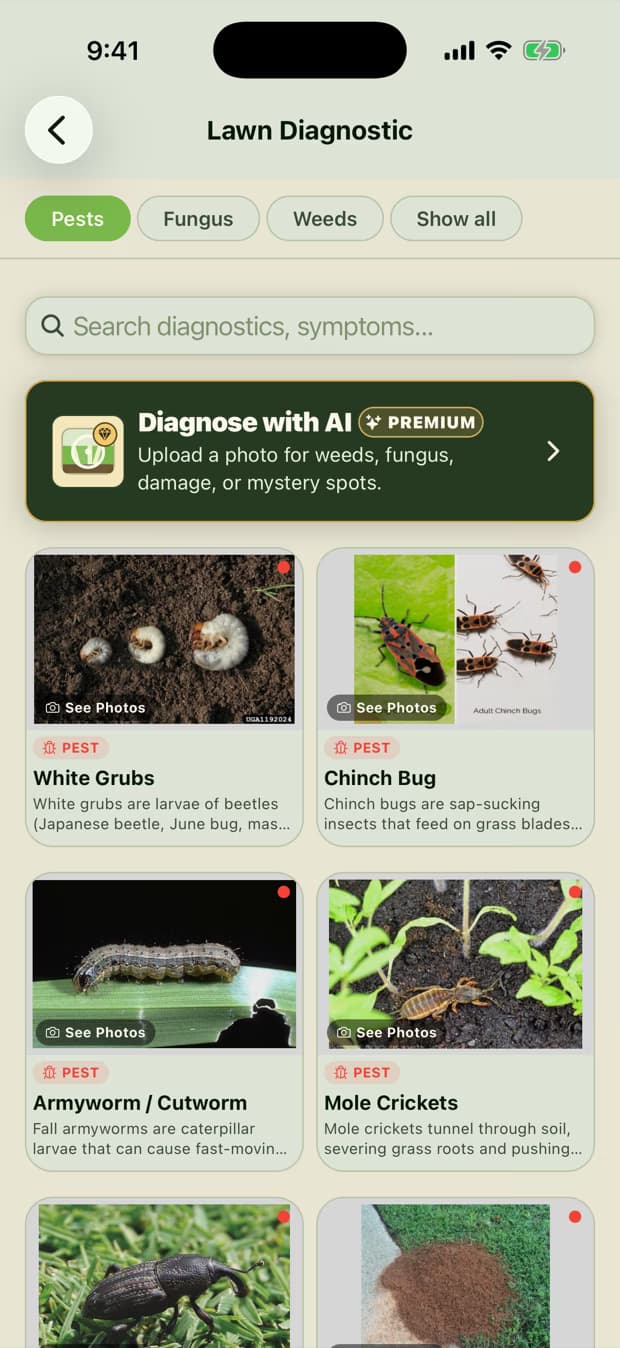View See Photos on White Grubs
The image size is (620, 1348).
click(x=95, y=708)
